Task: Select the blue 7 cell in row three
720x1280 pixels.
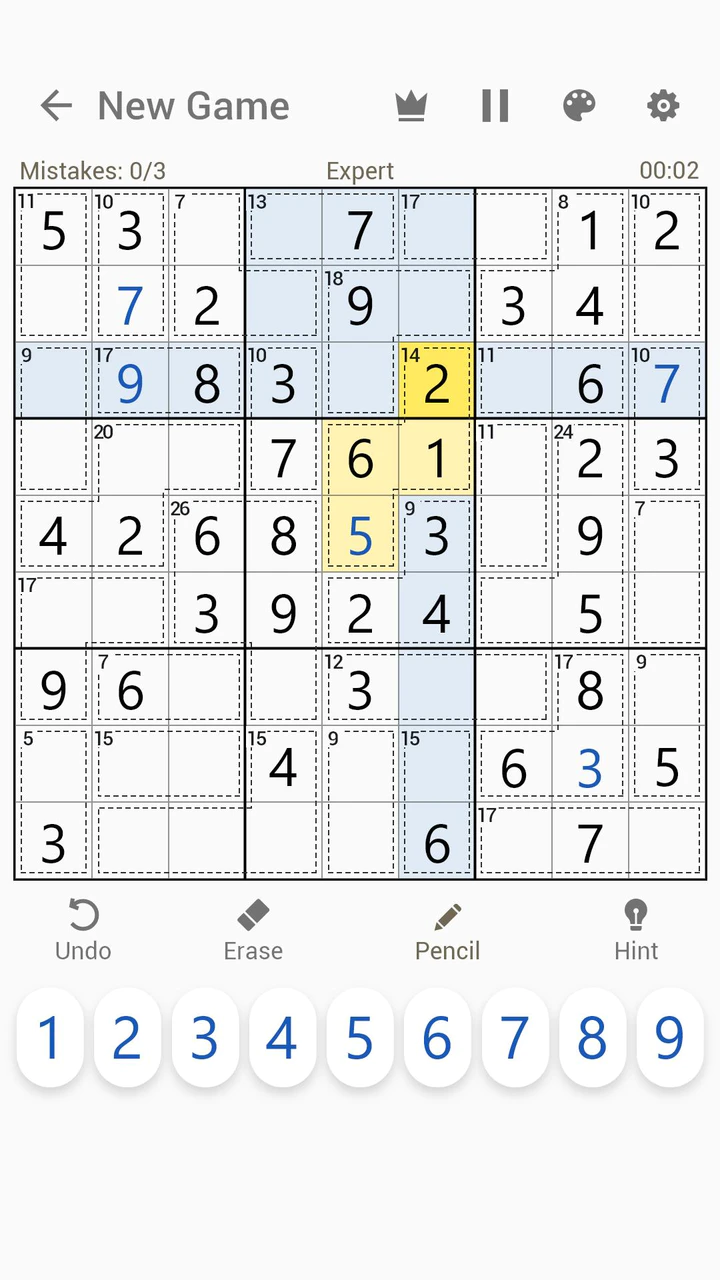Action: point(666,382)
